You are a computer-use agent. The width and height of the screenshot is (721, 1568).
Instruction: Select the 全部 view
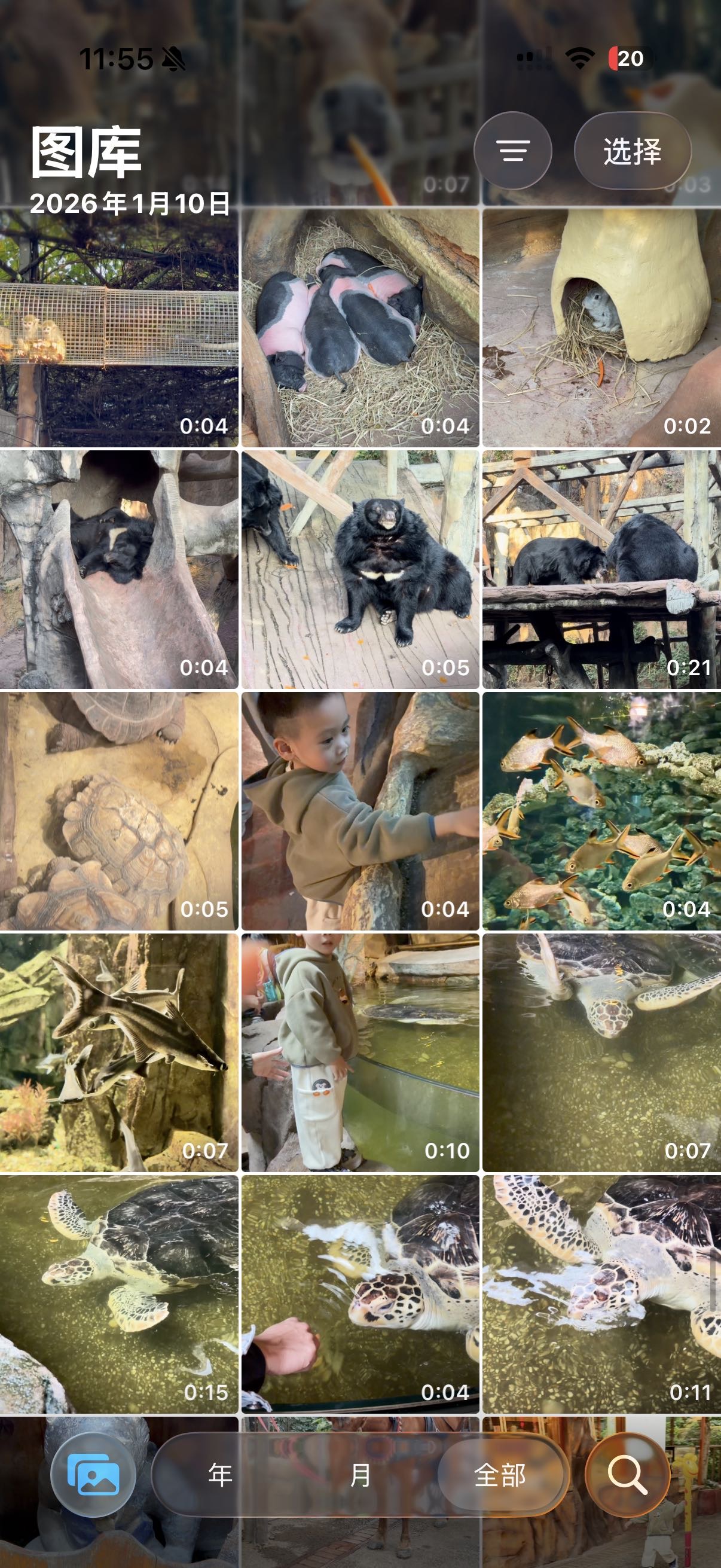pos(500,1475)
